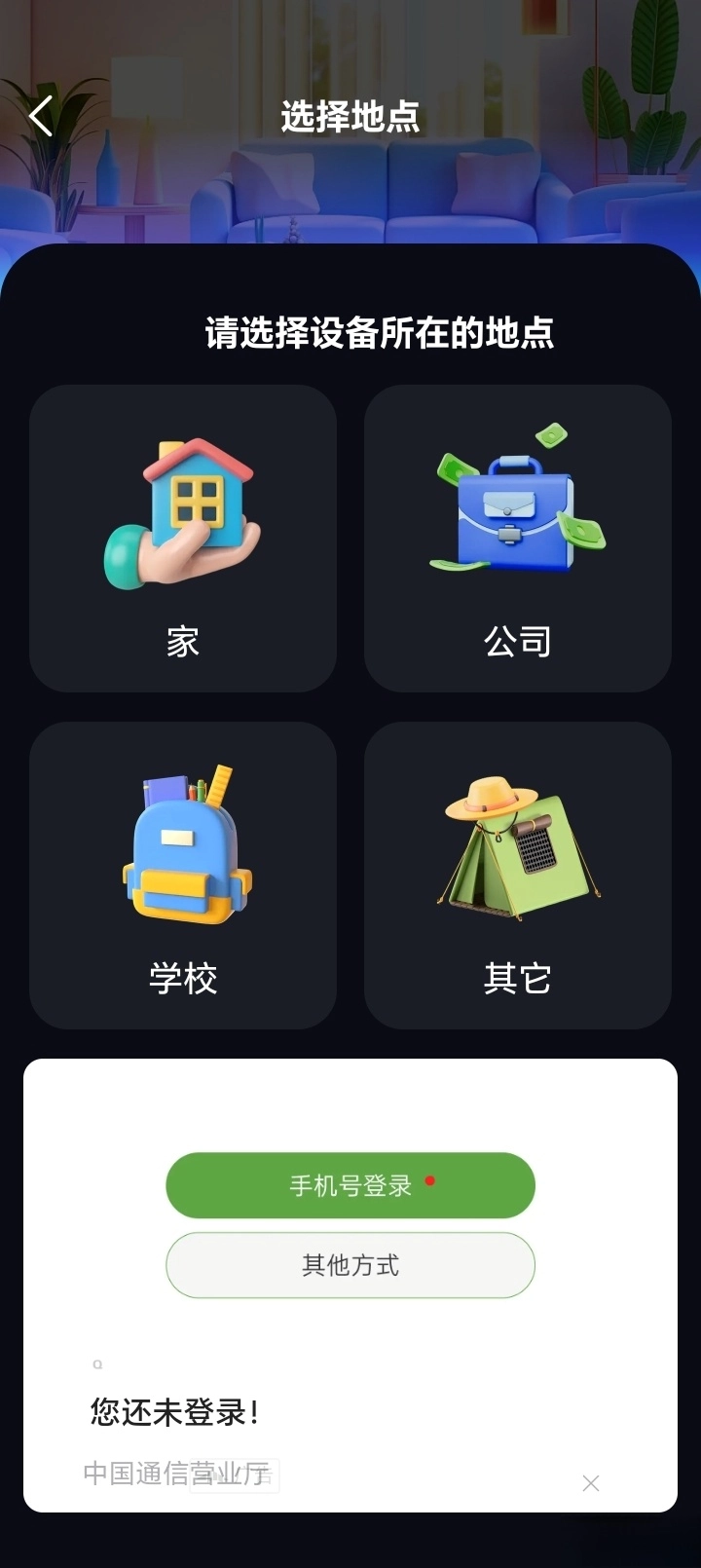This screenshot has width=701, height=1568.
Task: Select 家 as the device location
Action: (x=182, y=538)
